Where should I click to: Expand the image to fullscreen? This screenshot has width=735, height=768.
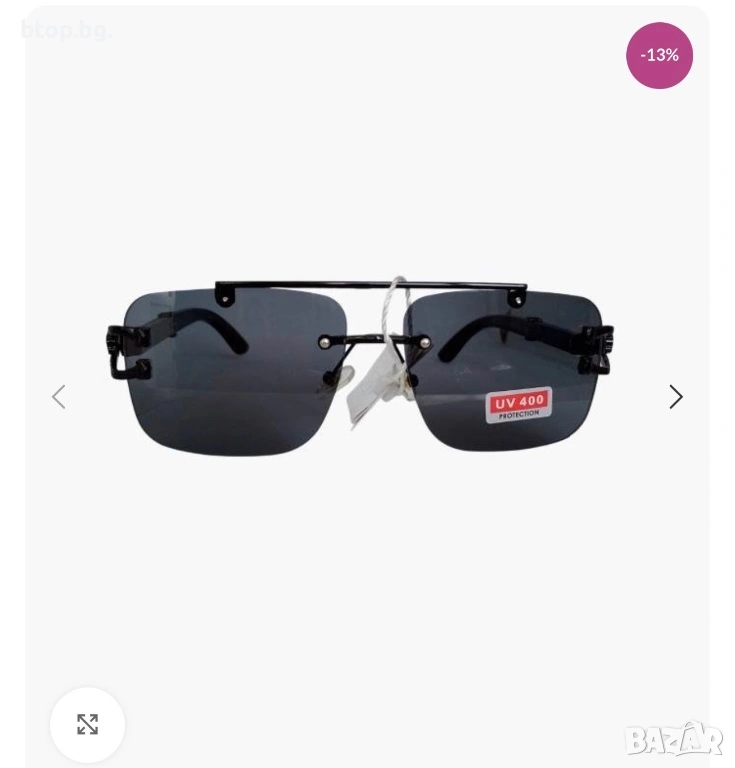87,724
